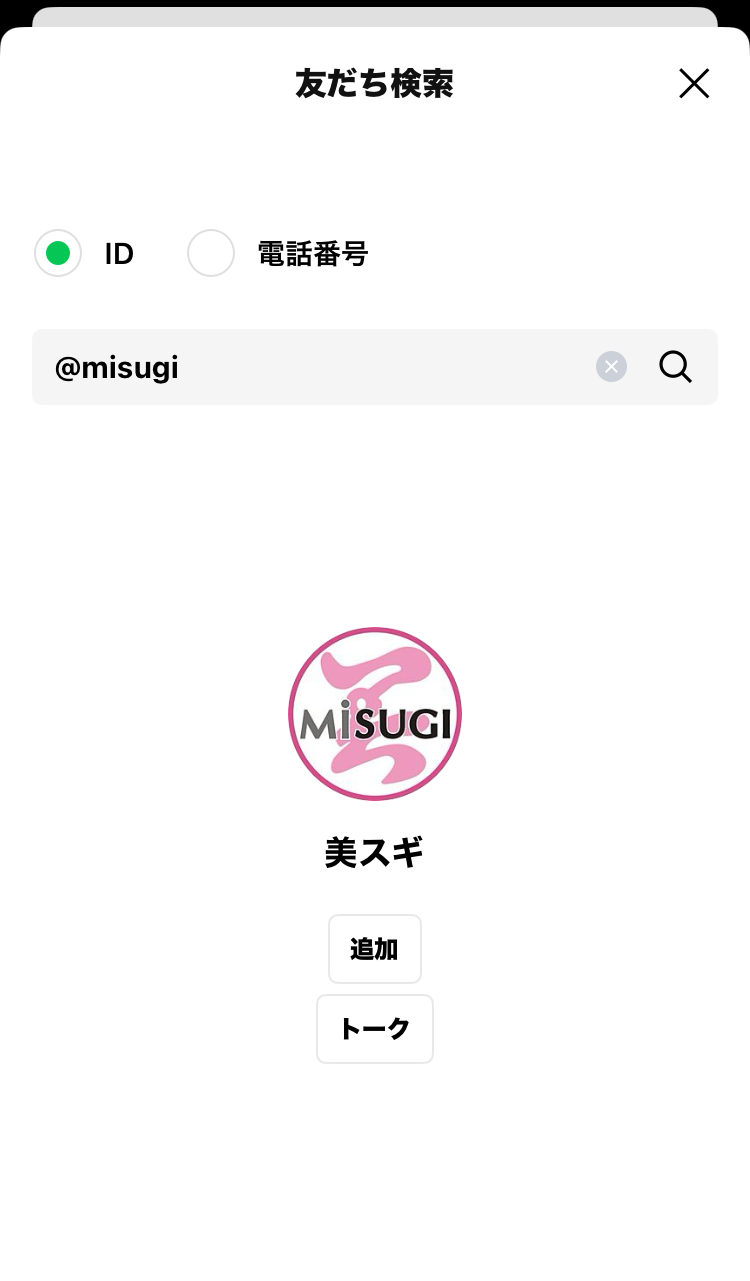
Task: Add 美スギ with 追加 button
Action: click(x=375, y=949)
